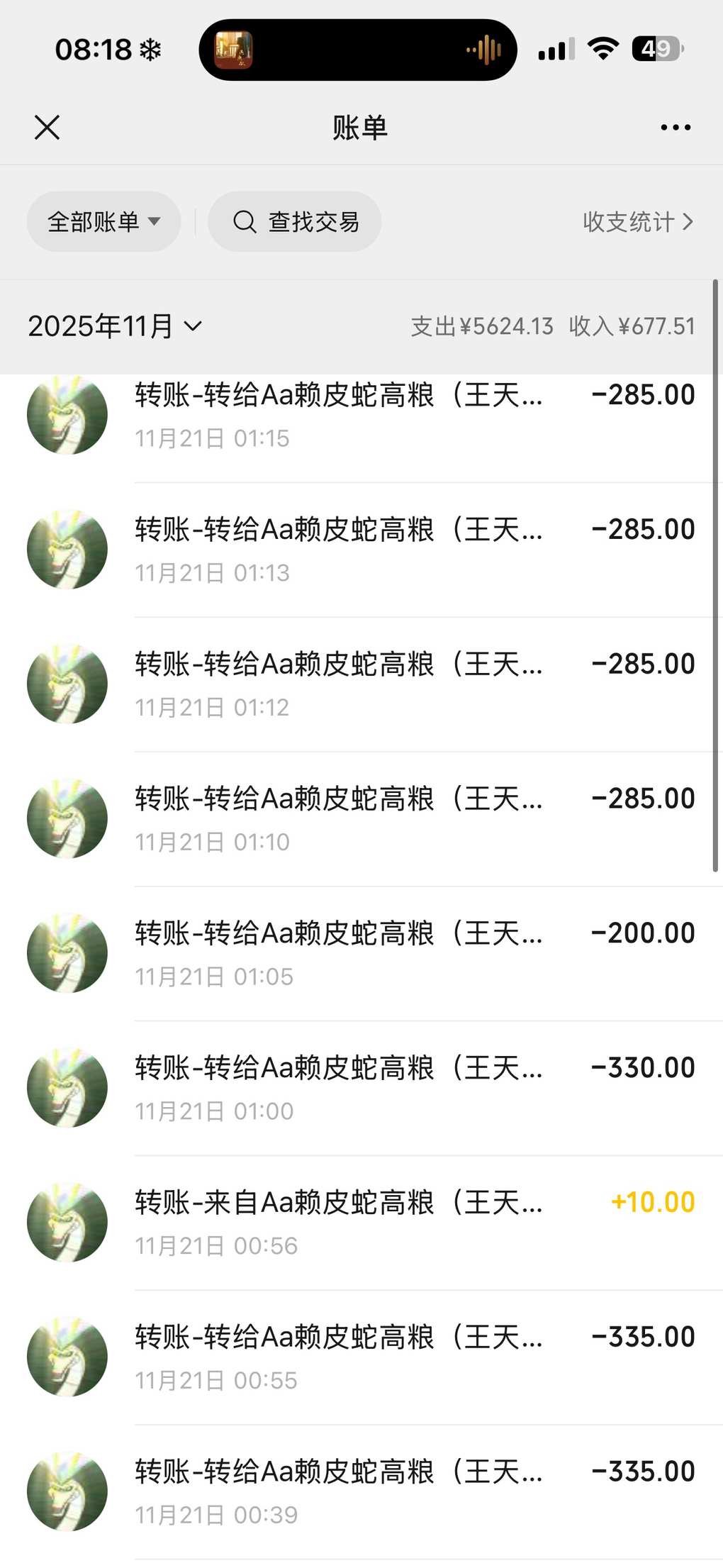Image resolution: width=723 pixels, height=1568 pixels.
Task: Open the +10.00 incoming transfer
Action: pos(361,1223)
